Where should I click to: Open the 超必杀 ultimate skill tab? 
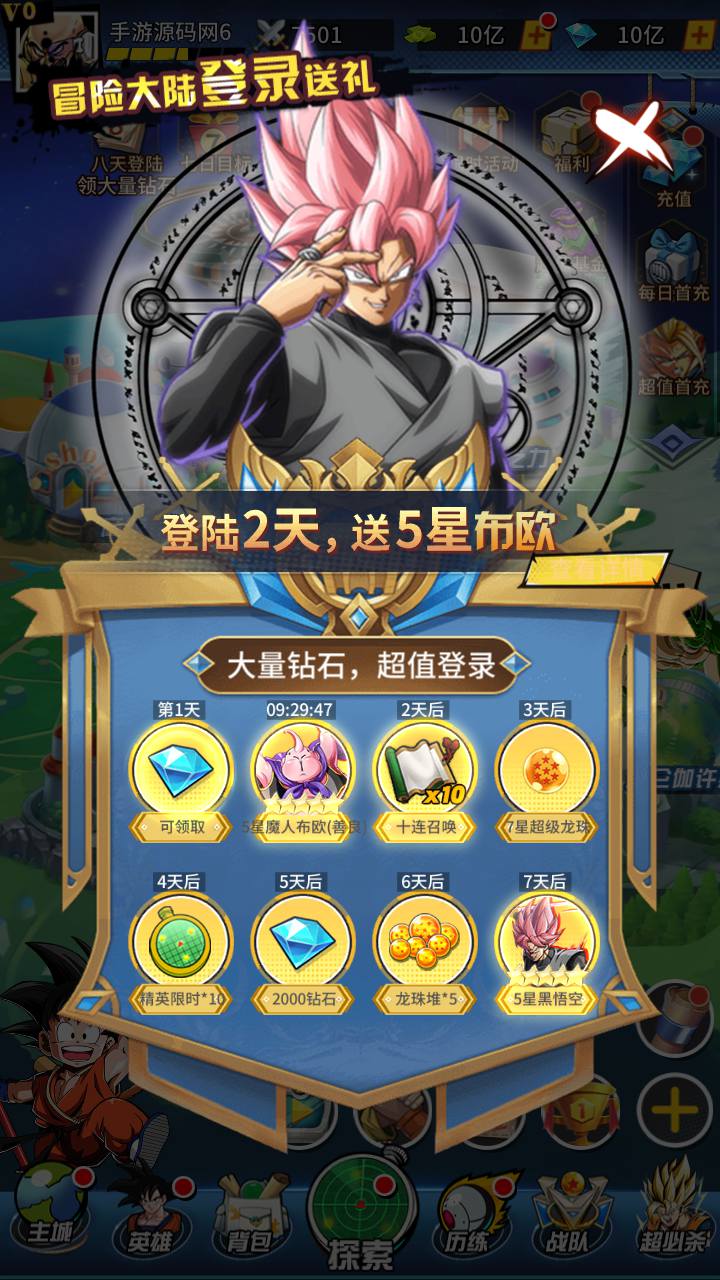[x=673, y=1215]
